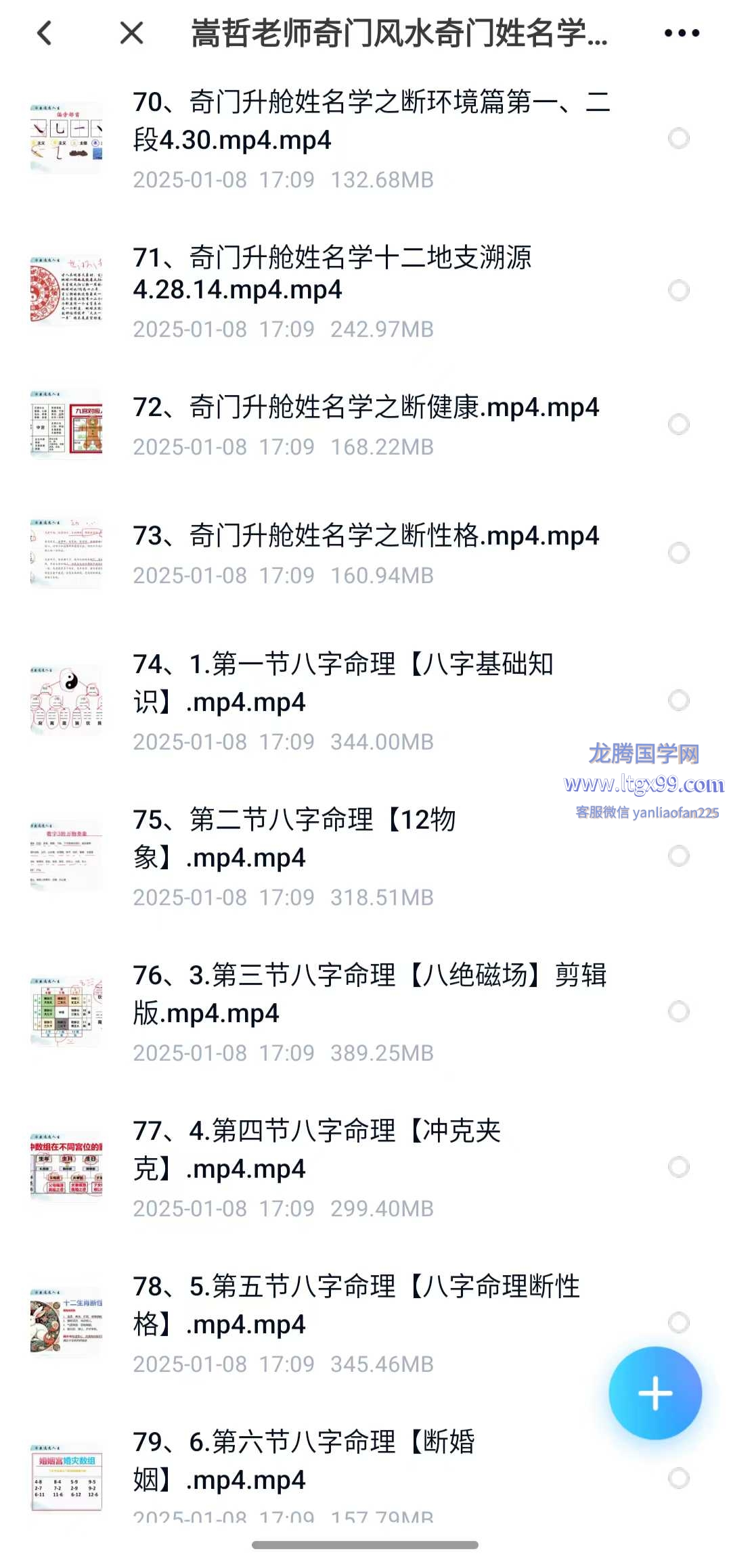Select the circle for file 72 断健康

(678, 425)
